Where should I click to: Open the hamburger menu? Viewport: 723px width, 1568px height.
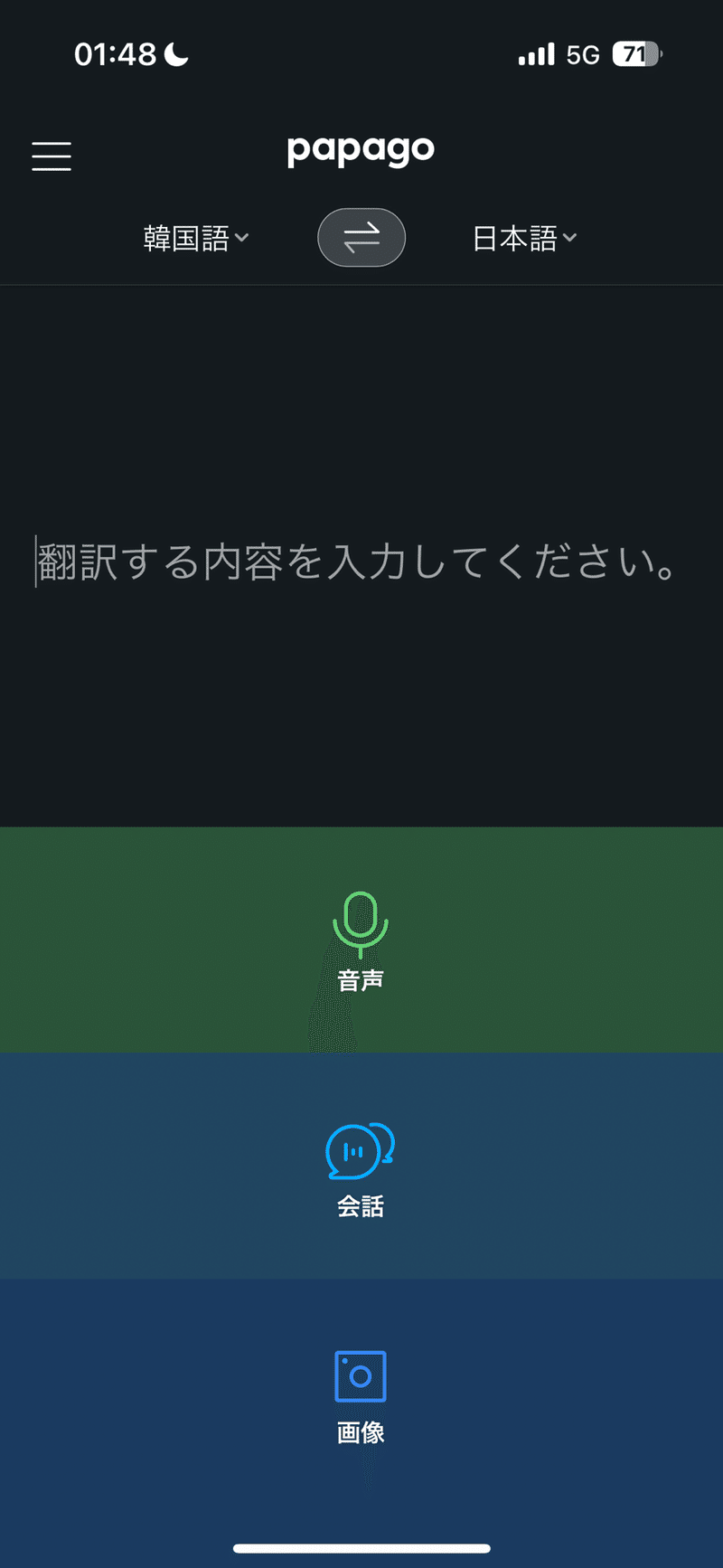tap(52, 156)
